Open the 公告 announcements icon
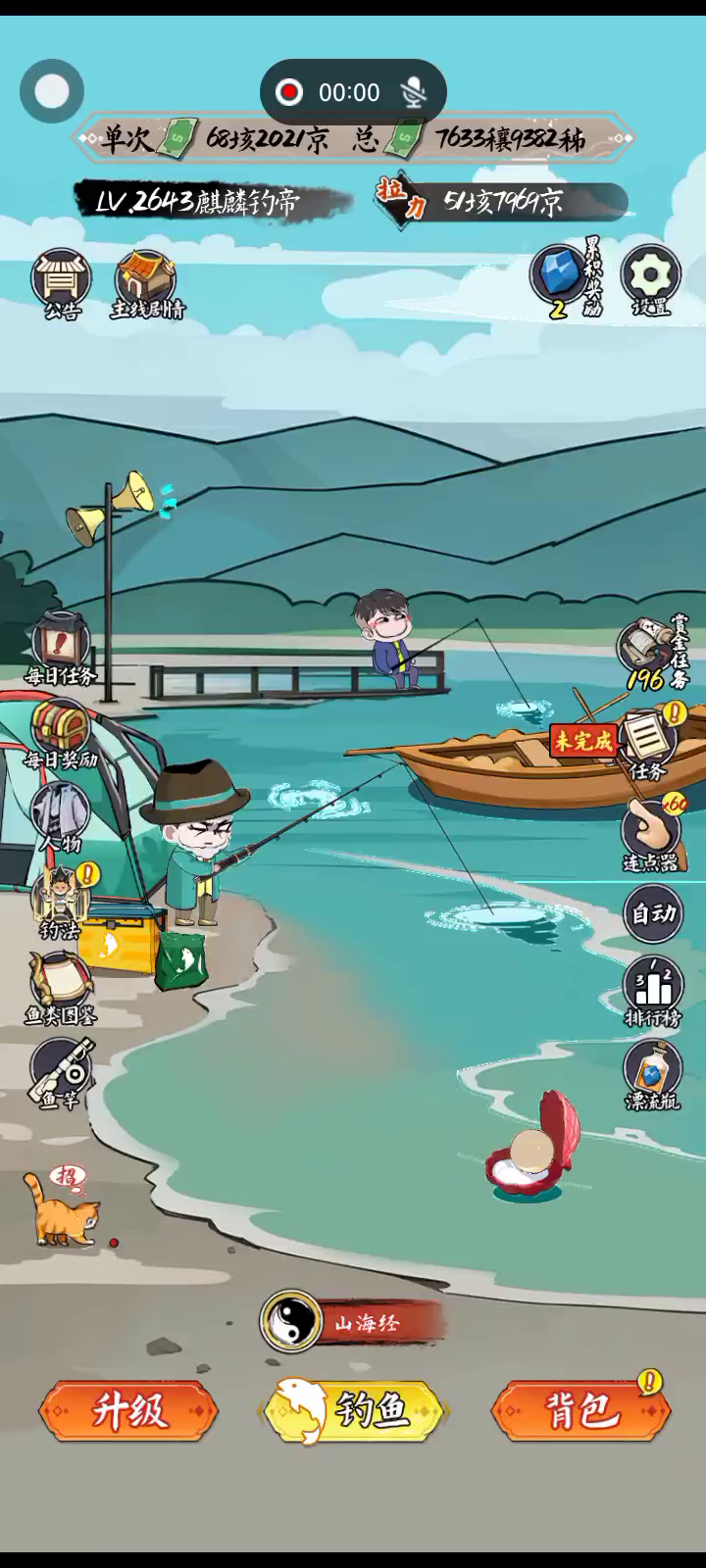 (x=62, y=280)
